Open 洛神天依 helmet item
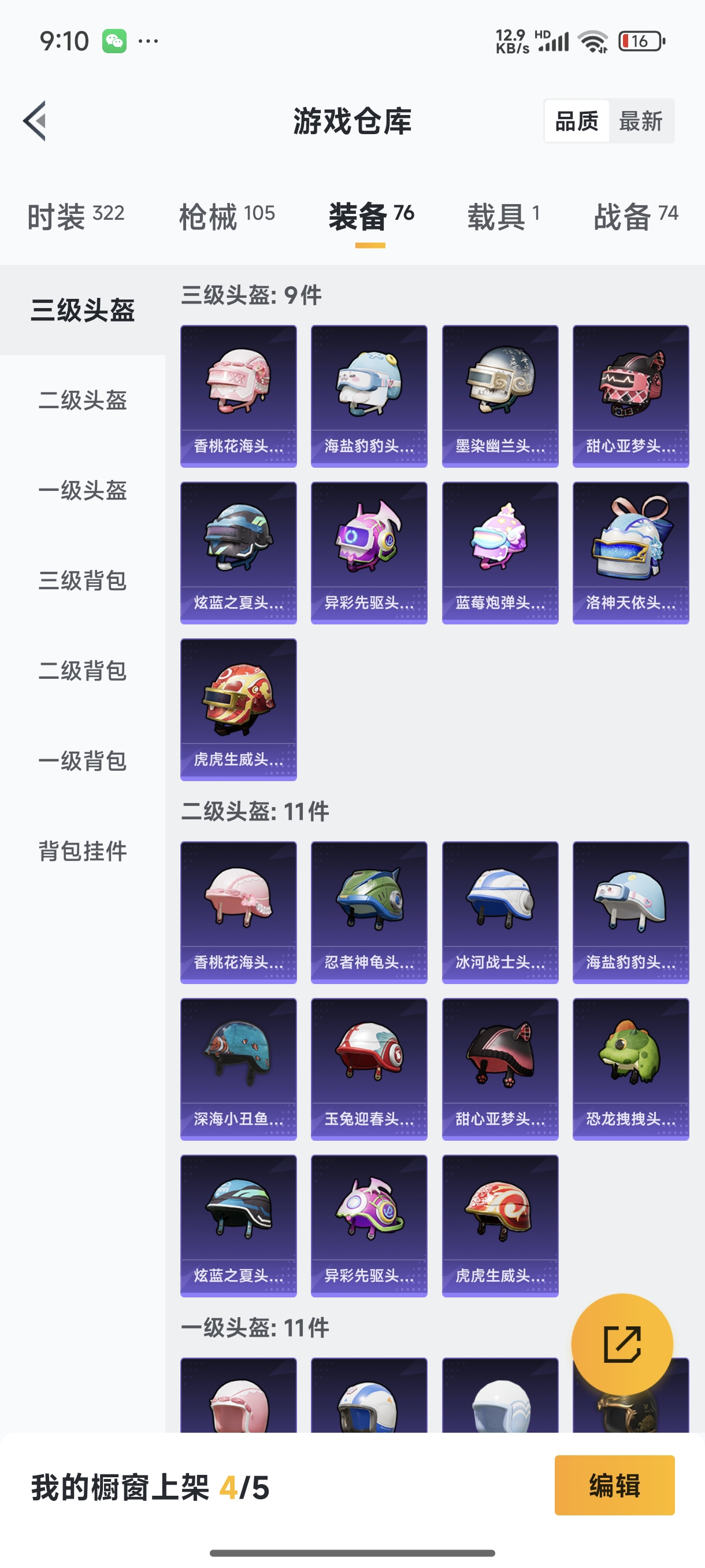The image size is (705, 1568). (630, 552)
